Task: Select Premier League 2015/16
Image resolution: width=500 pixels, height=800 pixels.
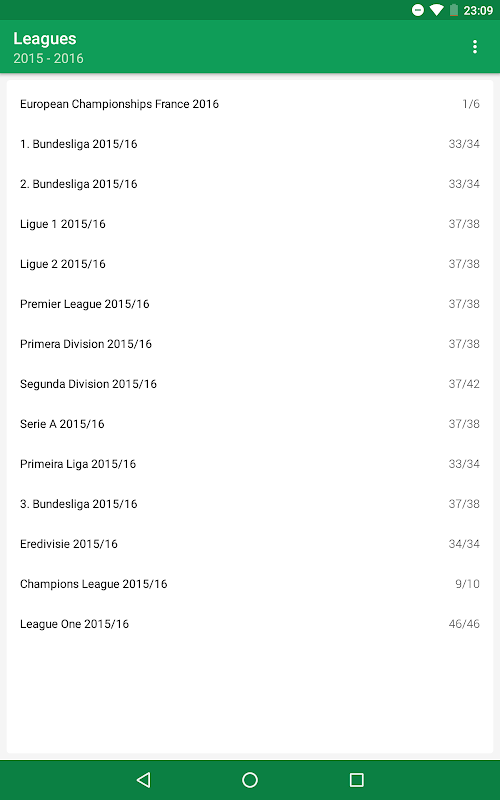Action: tap(250, 304)
